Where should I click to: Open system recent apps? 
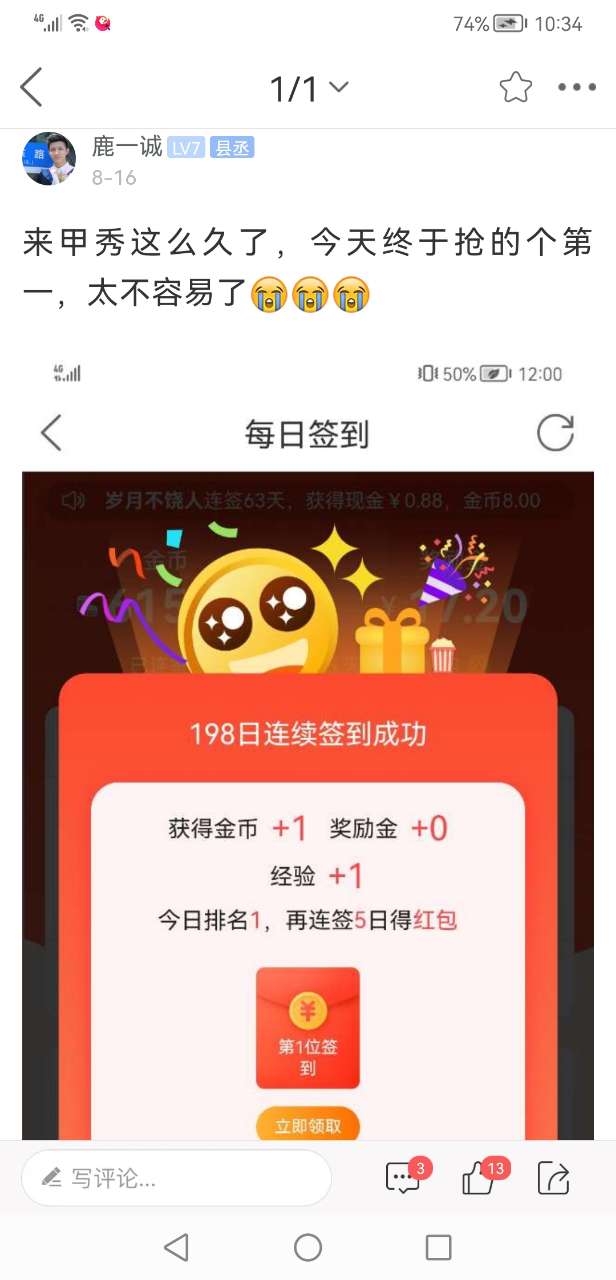tap(438, 1247)
